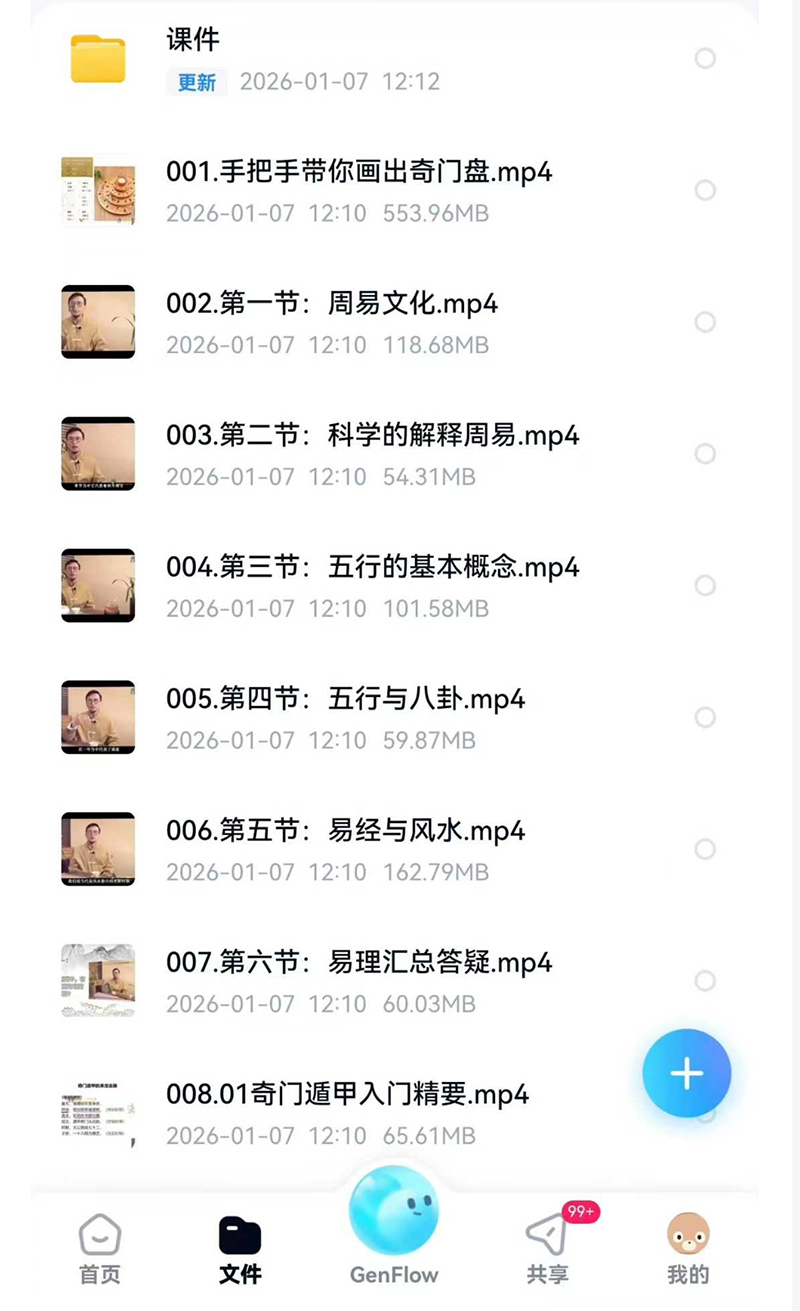Check the circle beside 001.手把手带你画出奇门盘.mp4
The width and height of the screenshot is (800, 1311).
[x=705, y=190]
